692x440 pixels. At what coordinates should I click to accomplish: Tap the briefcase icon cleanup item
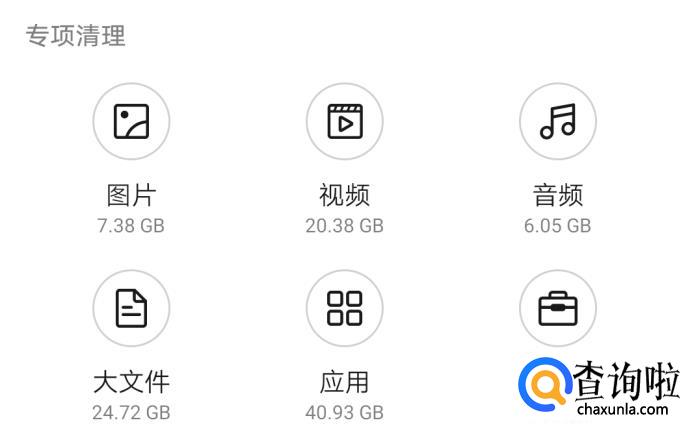click(x=557, y=309)
